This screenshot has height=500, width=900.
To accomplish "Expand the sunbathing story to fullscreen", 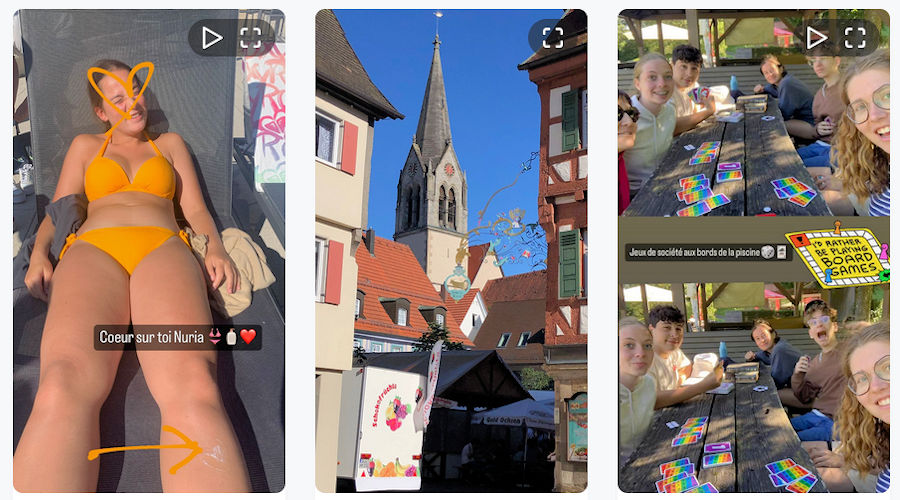I will (x=250, y=38).
